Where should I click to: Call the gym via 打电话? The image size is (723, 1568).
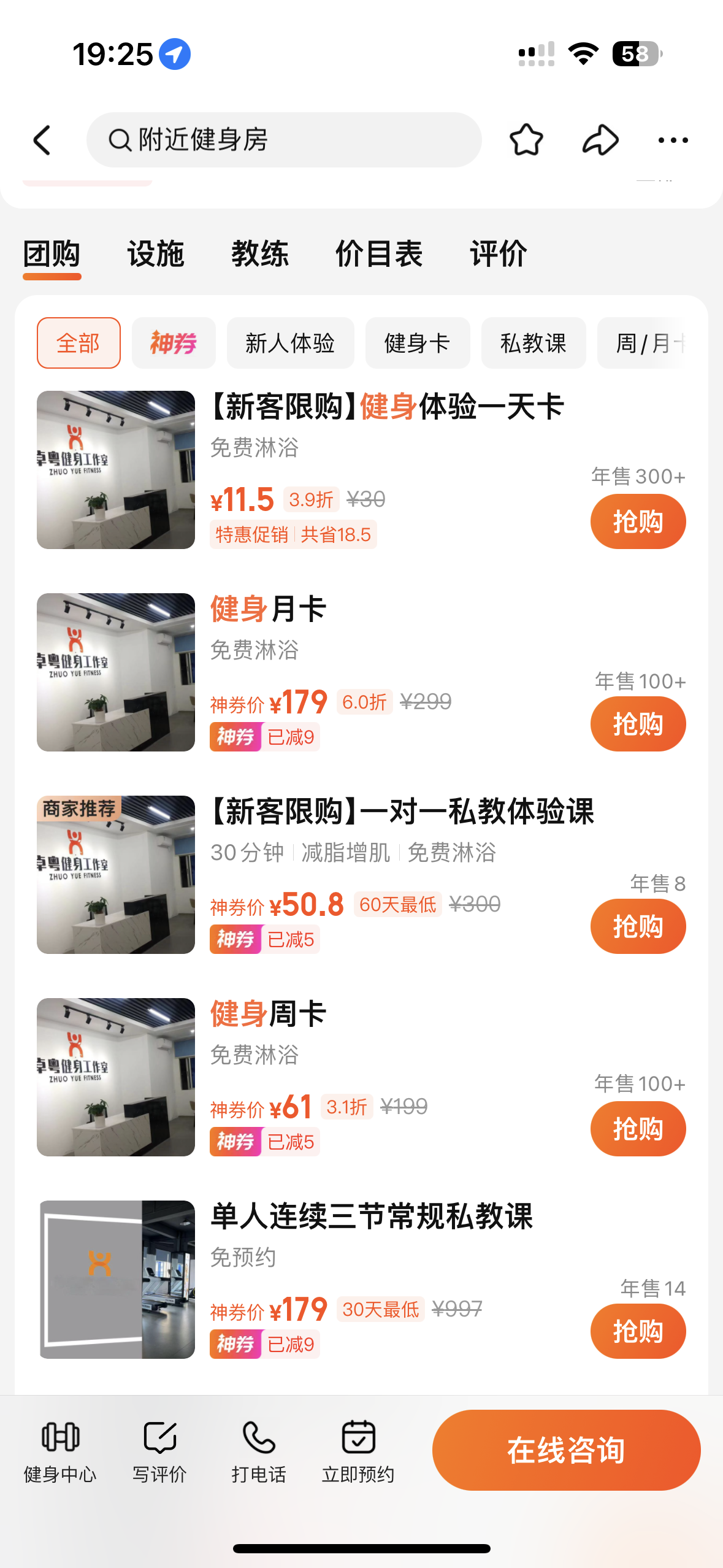pos(259,1450)
